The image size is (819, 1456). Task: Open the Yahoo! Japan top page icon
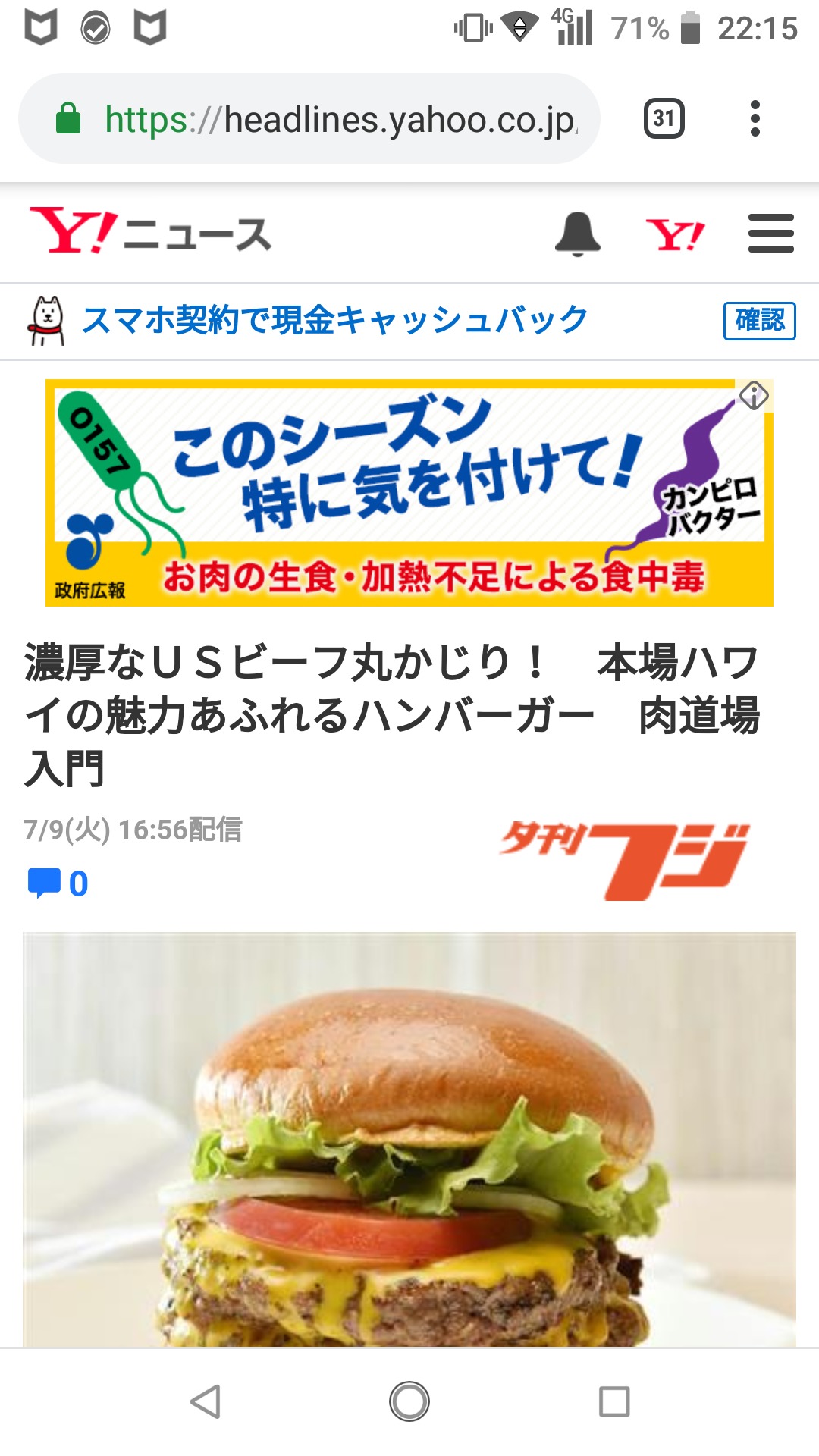click(x=674, y=234)
